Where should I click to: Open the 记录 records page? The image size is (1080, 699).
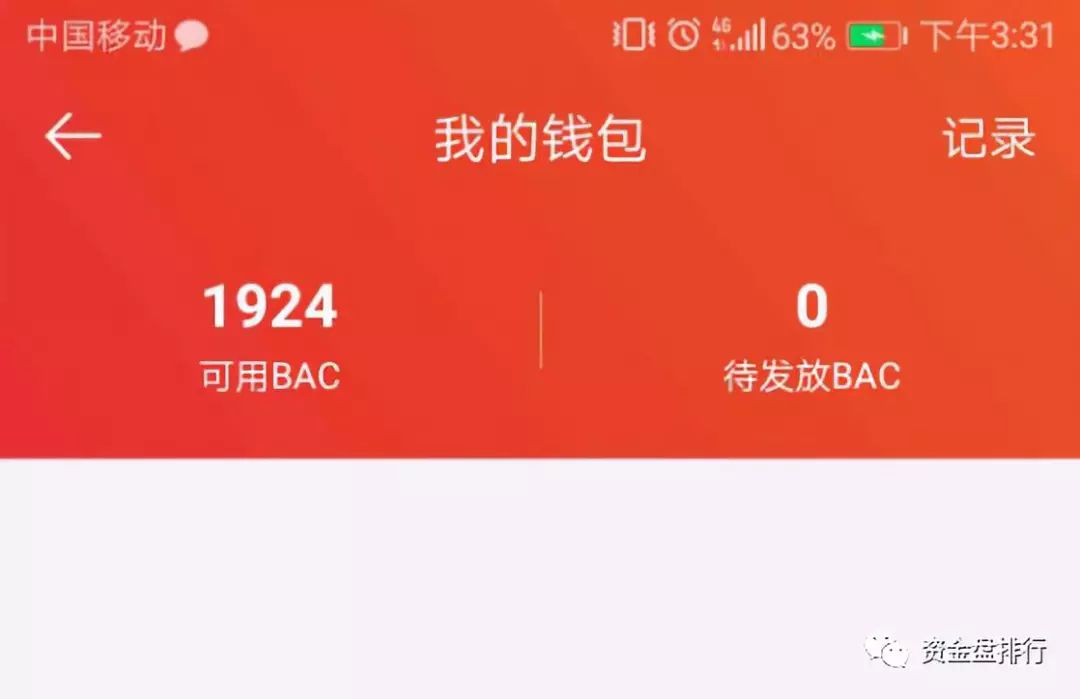[x=988, y=139]
